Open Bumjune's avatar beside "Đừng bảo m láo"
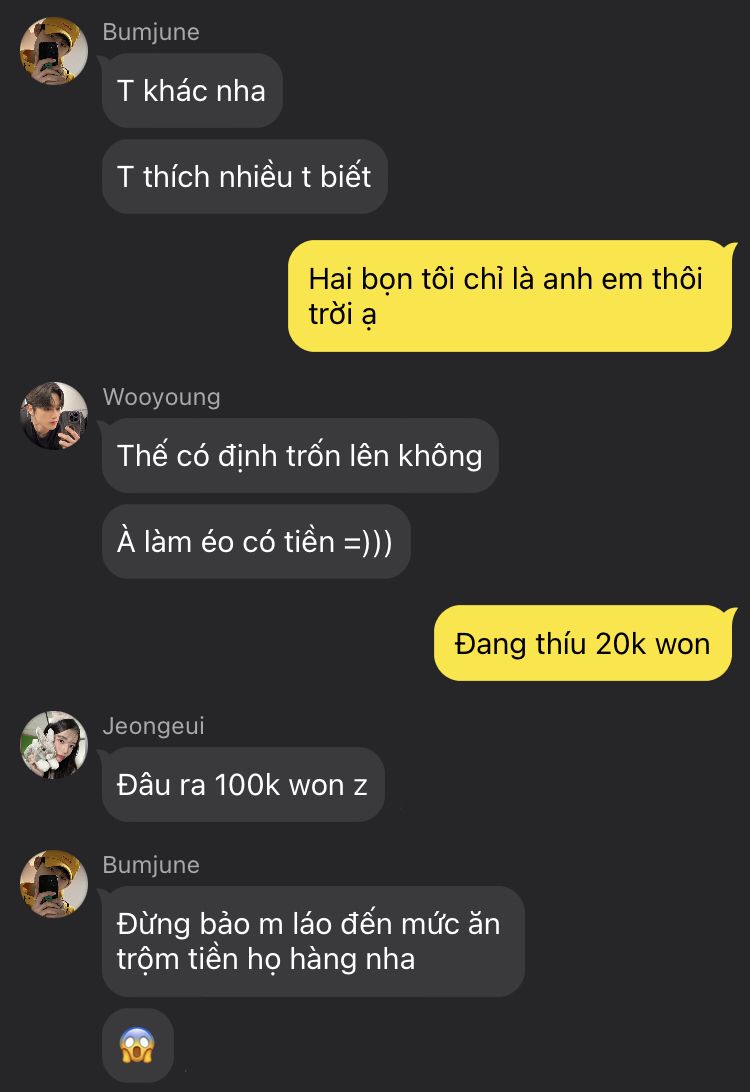Viewport: 750px width, 1092px height. 54,883
